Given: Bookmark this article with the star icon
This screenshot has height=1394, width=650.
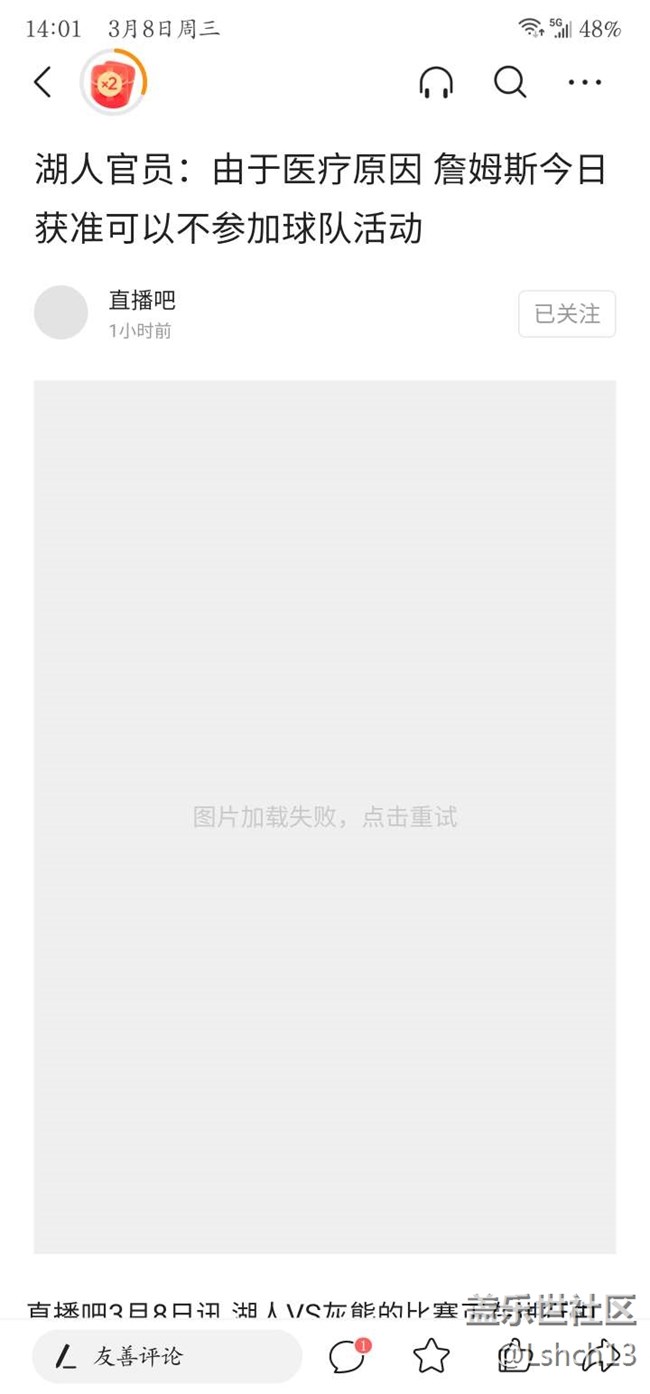Looking at the screenshot, I should [431, 1356].
